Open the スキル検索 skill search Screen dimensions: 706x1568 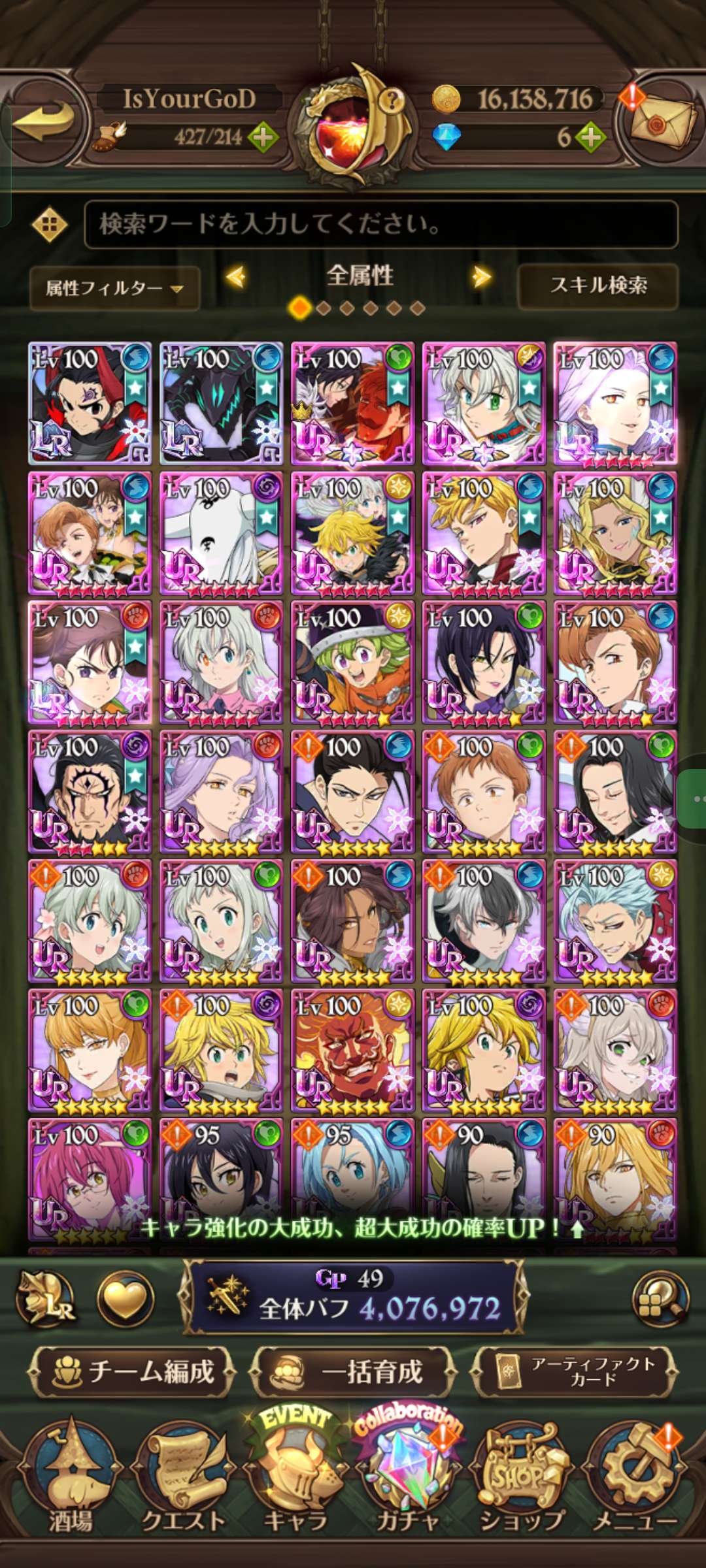pyautogui.click(x=597, y=286)
